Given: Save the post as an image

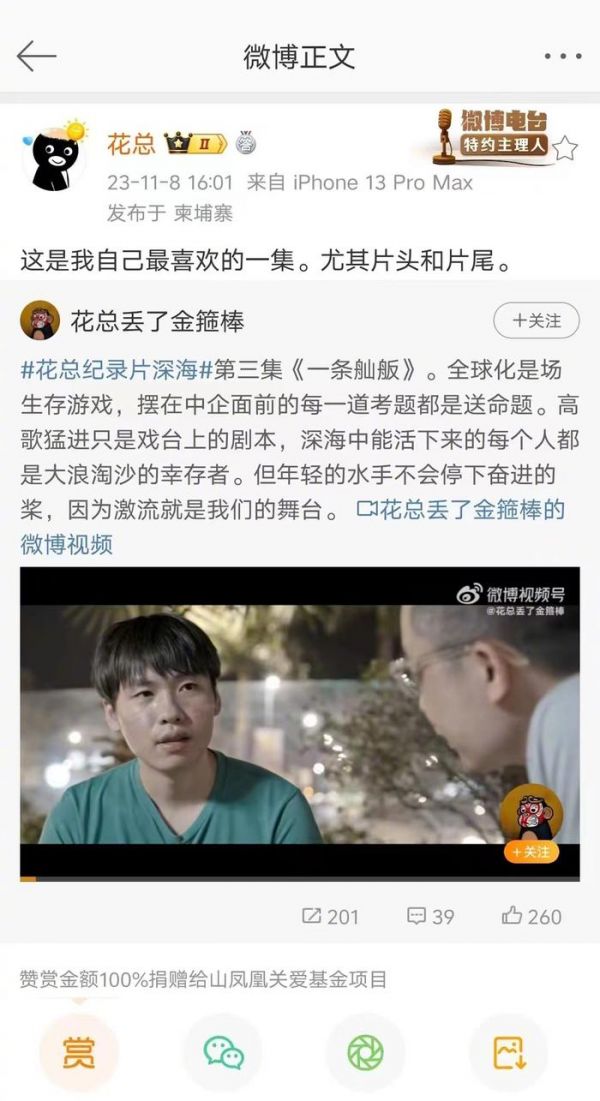Looking at the screenshot, I should (x=508, y=1052).
